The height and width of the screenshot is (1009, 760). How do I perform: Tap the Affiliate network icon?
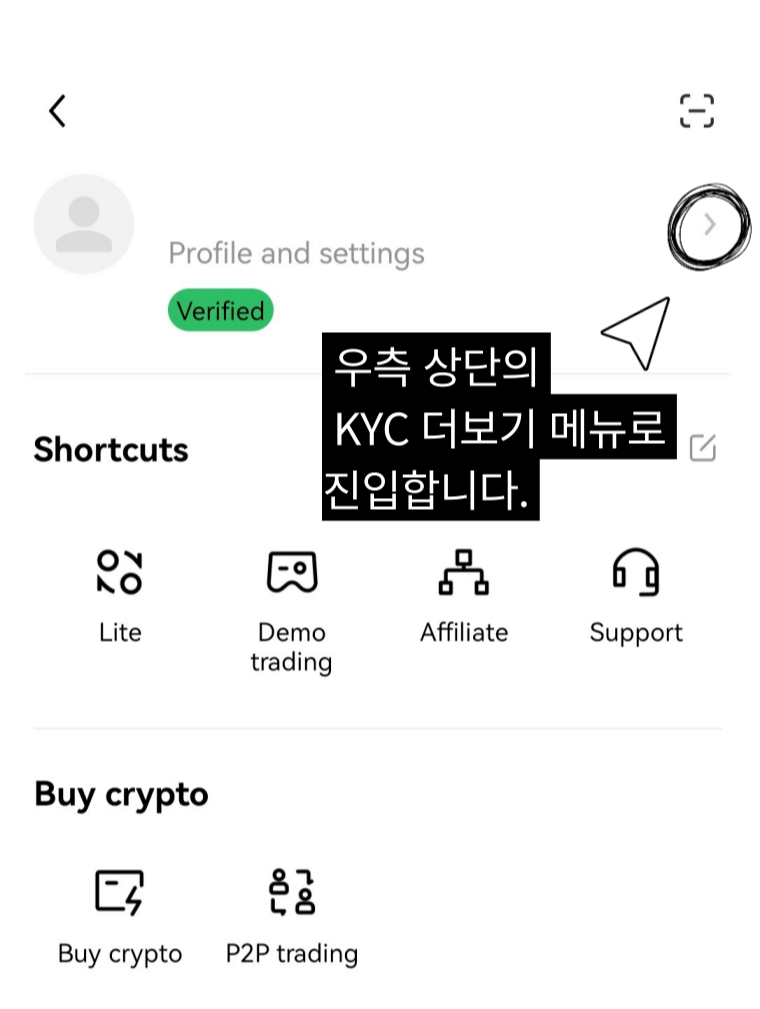464,572
